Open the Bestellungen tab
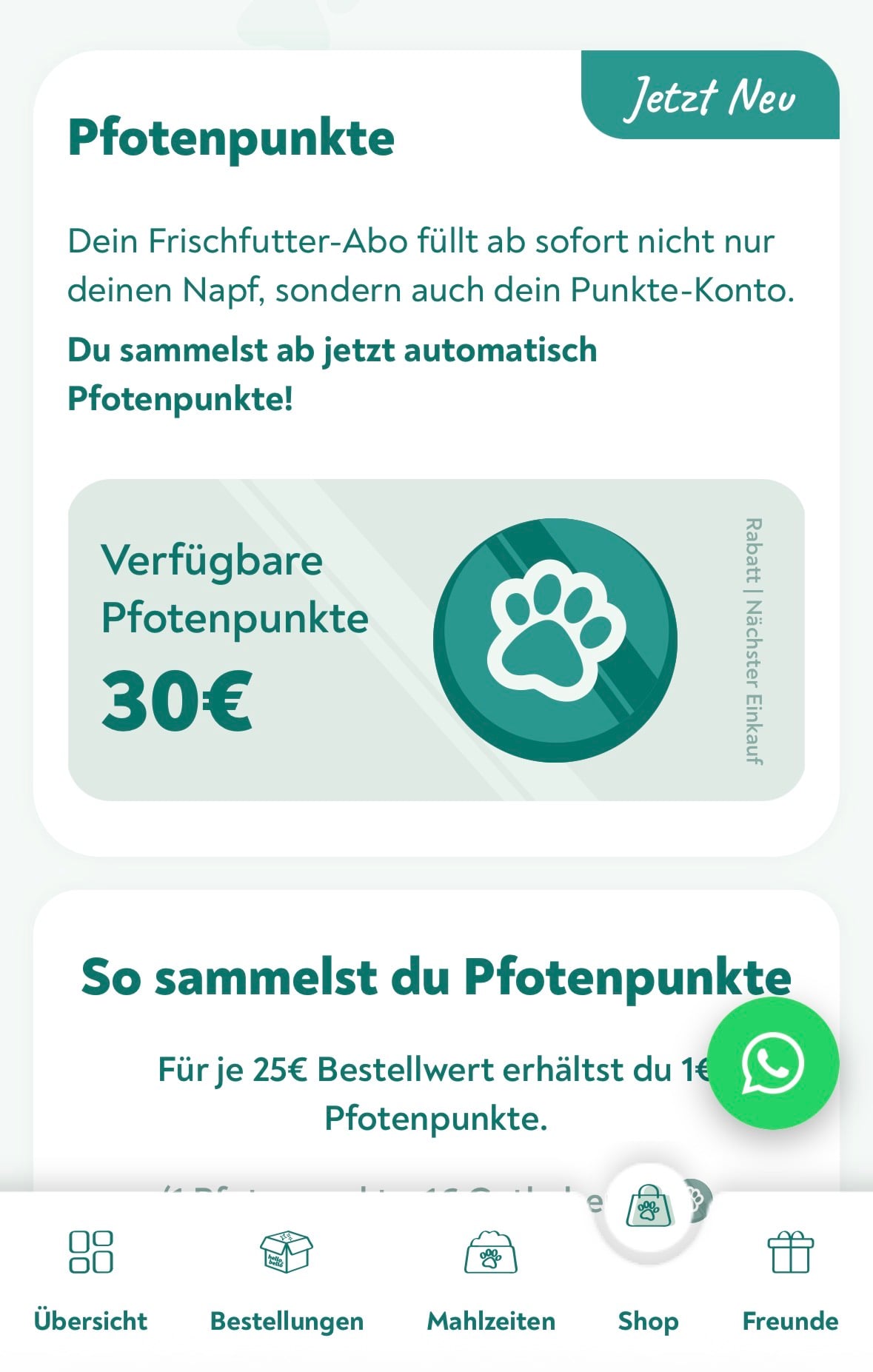 (x=287, y=1281)
